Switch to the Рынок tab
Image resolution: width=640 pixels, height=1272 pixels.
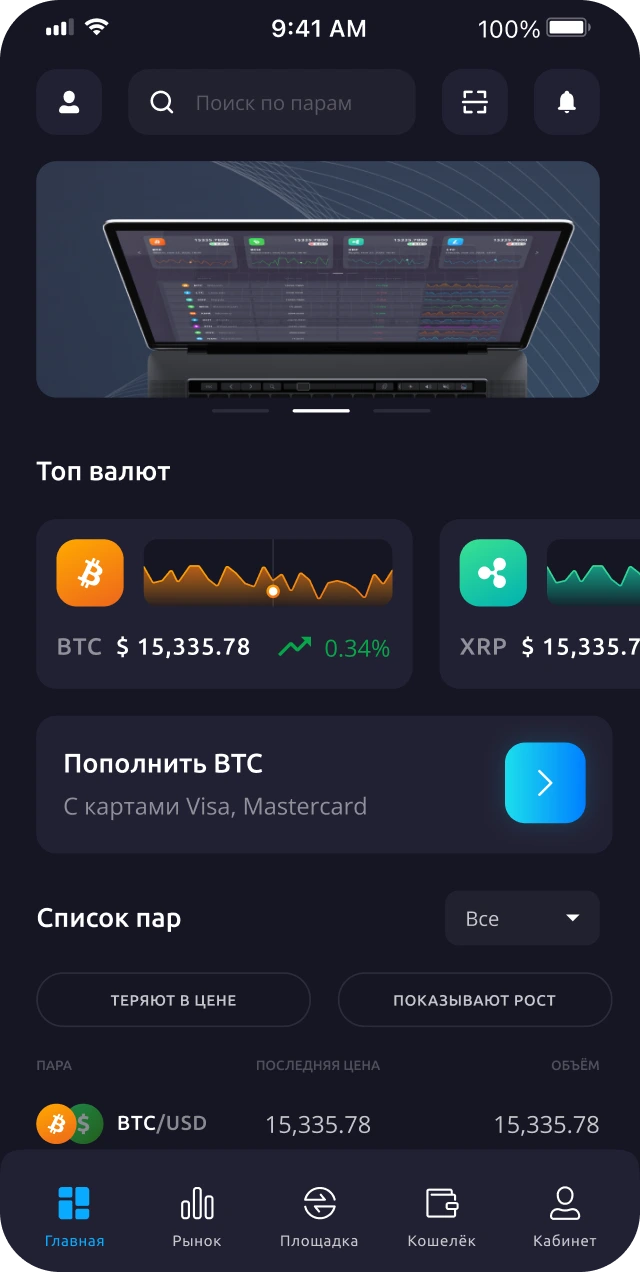tap(197, 1216)
